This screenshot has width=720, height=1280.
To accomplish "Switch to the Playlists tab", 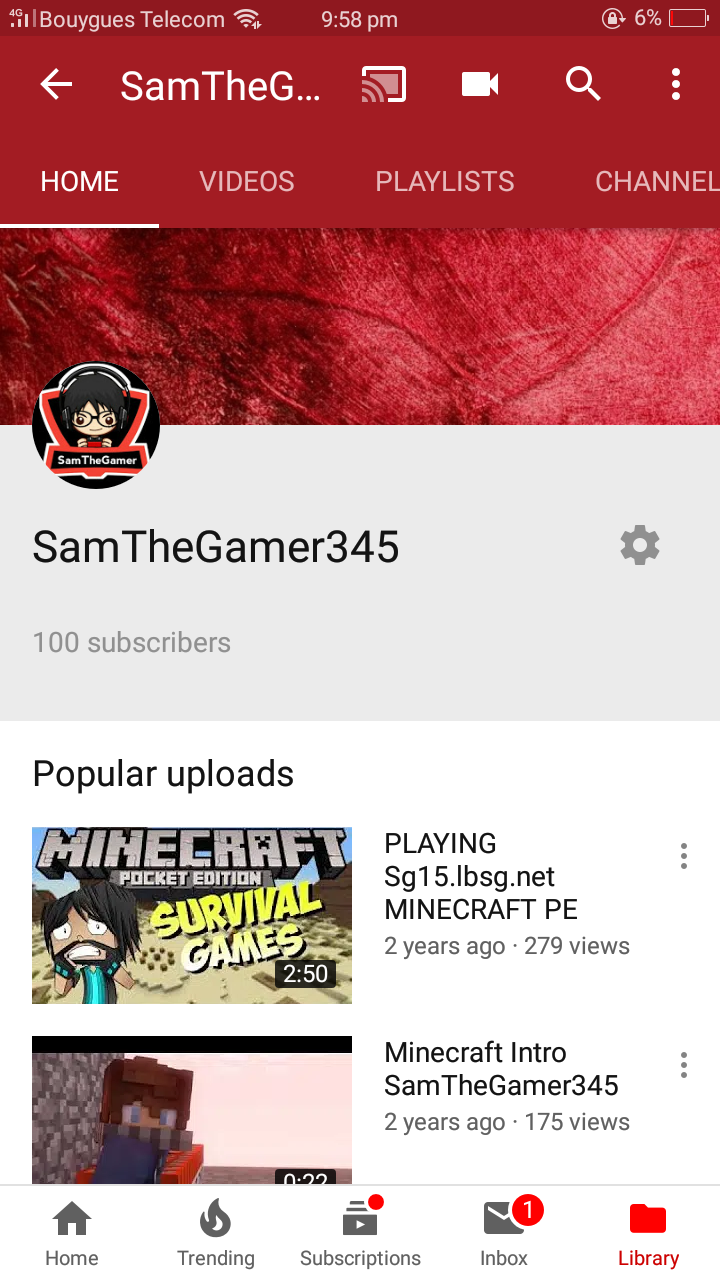I will (x=445, y=181).
